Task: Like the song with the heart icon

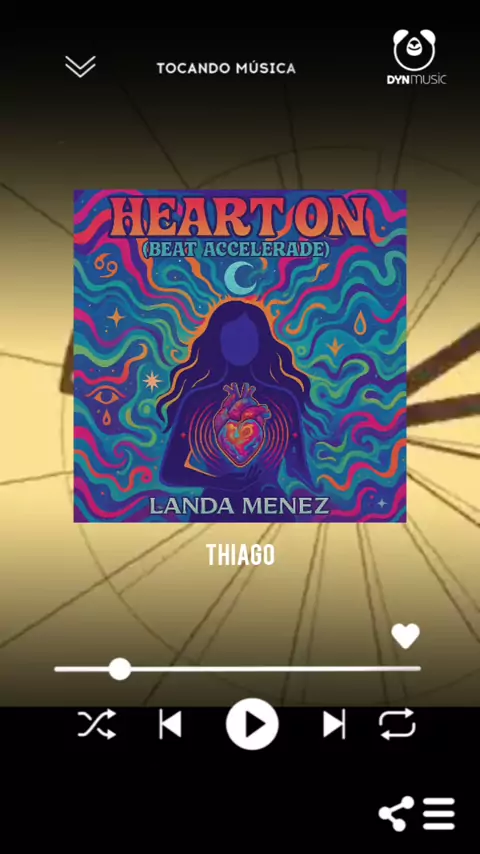Action: tap(405, 636)
